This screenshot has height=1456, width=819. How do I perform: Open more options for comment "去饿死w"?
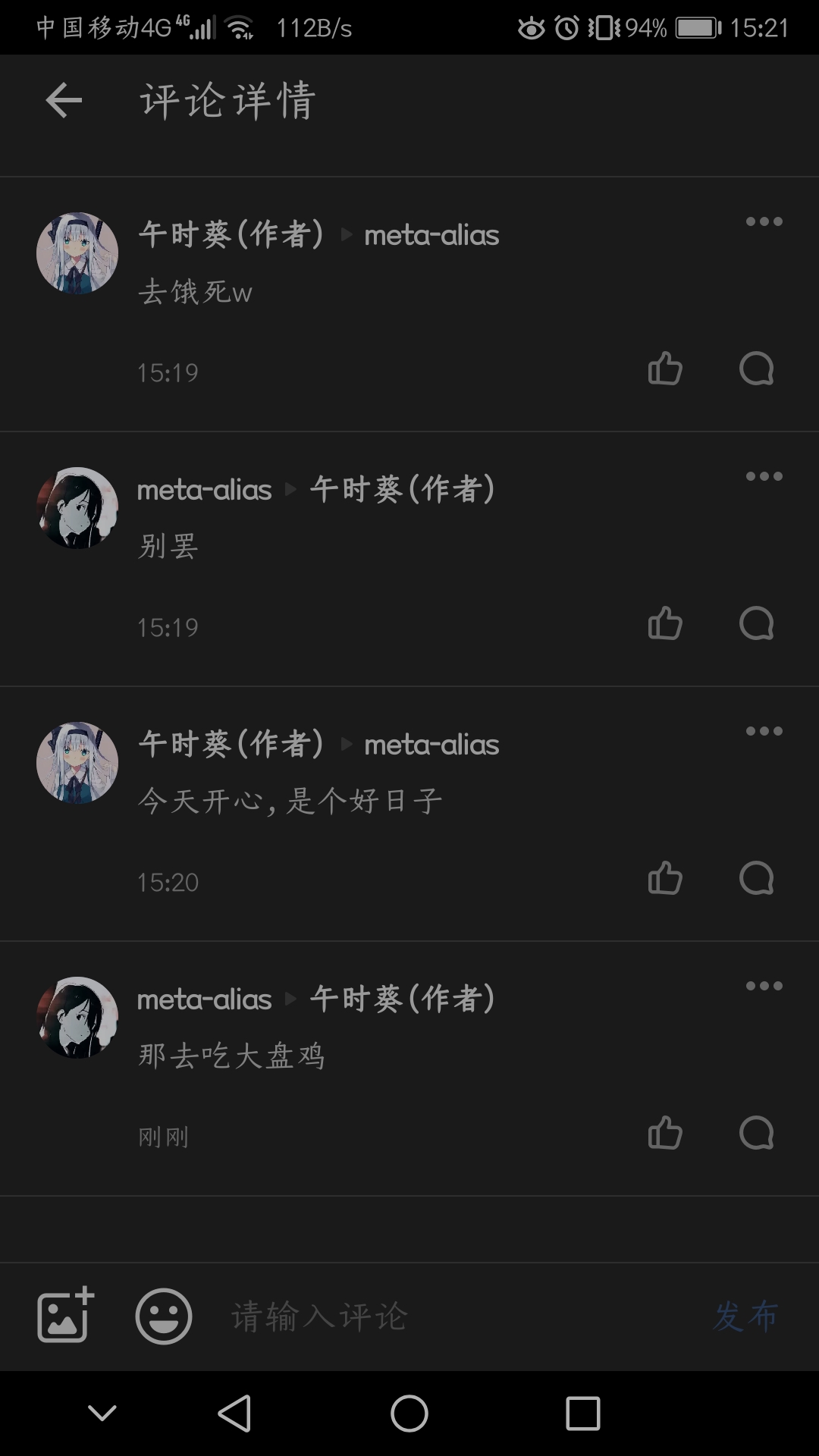(764, 221)
